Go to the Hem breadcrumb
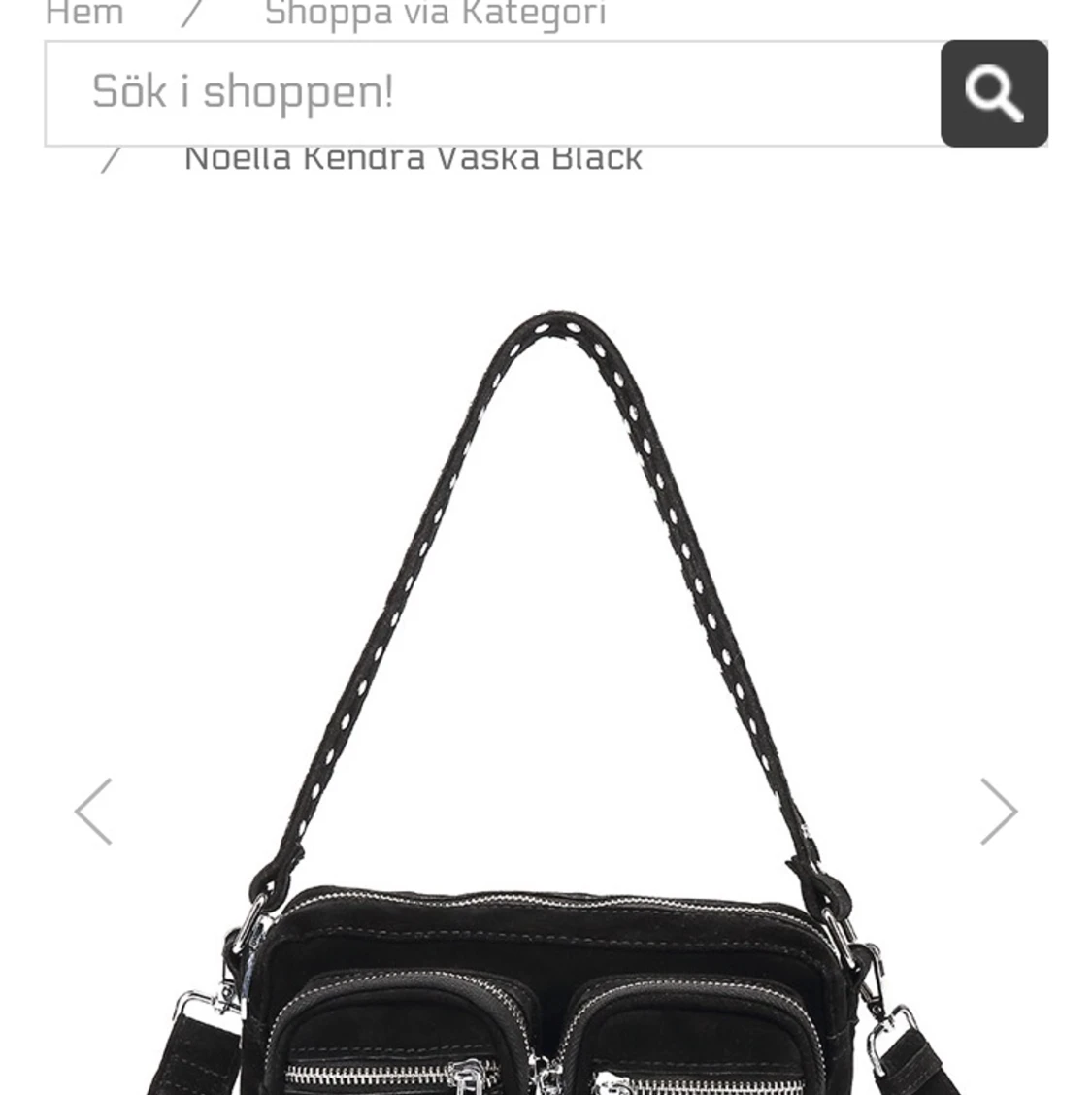This screenshot has height=1095, width=1092. click(84, 13)
